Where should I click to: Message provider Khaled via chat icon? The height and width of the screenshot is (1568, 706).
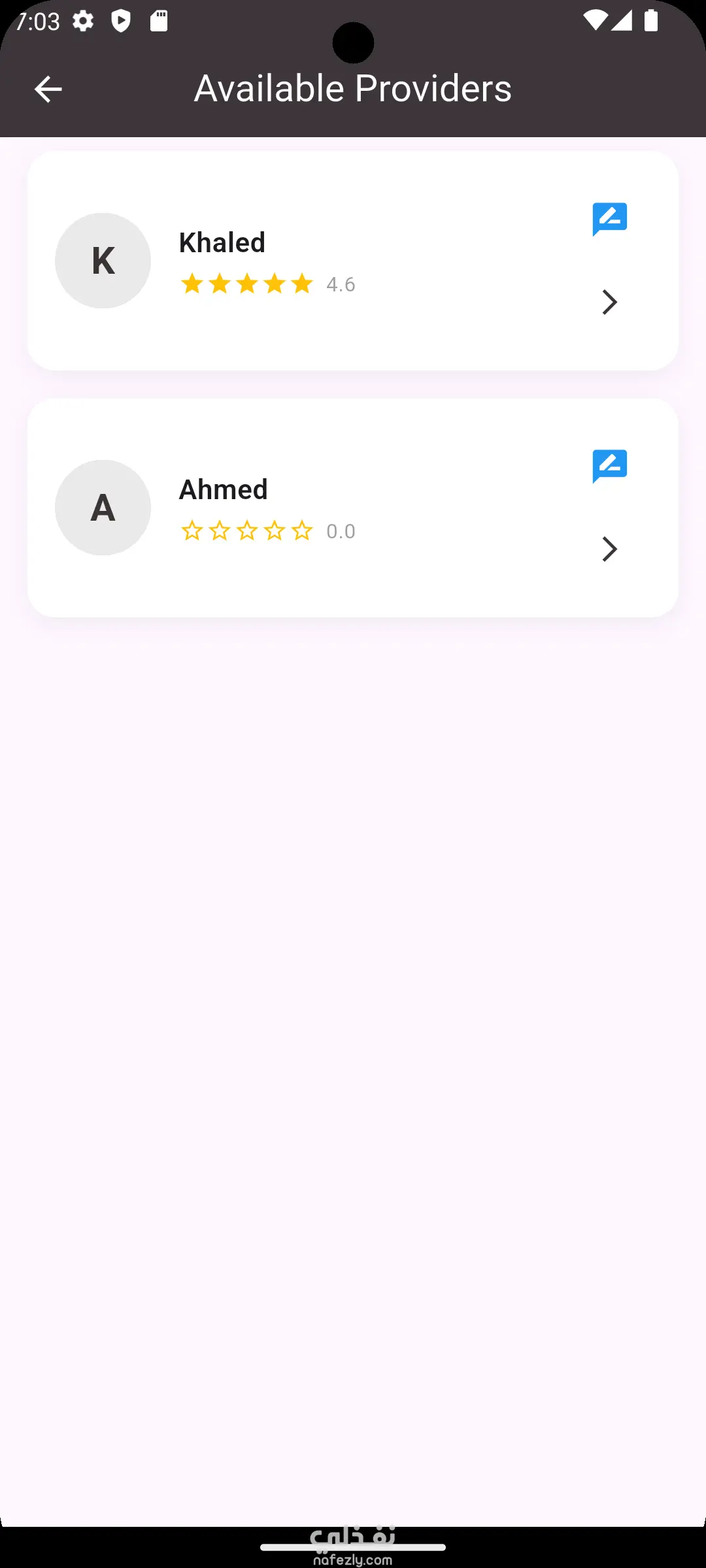(609, 220)
